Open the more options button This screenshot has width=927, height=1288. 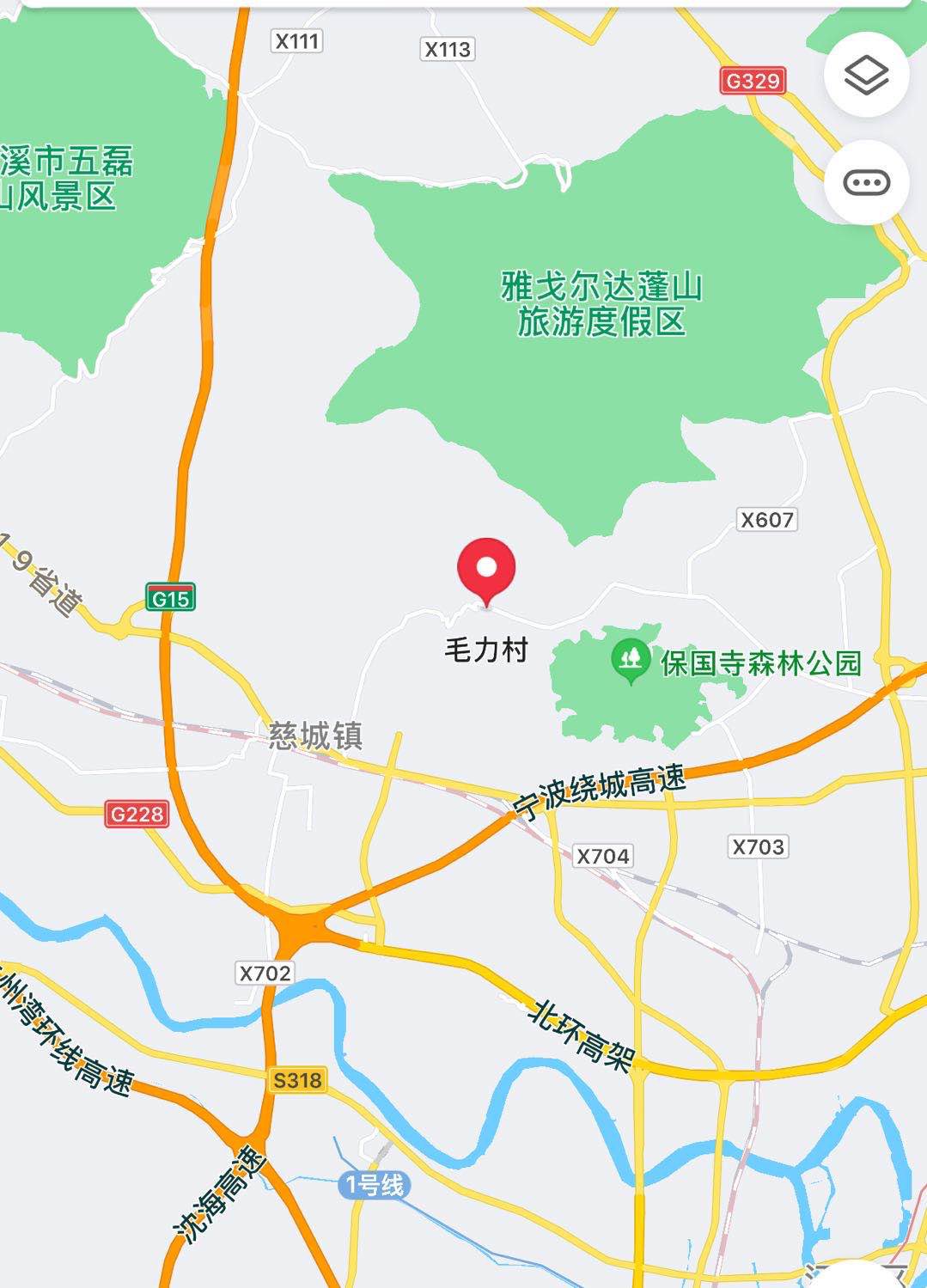(x=866, y=182)
